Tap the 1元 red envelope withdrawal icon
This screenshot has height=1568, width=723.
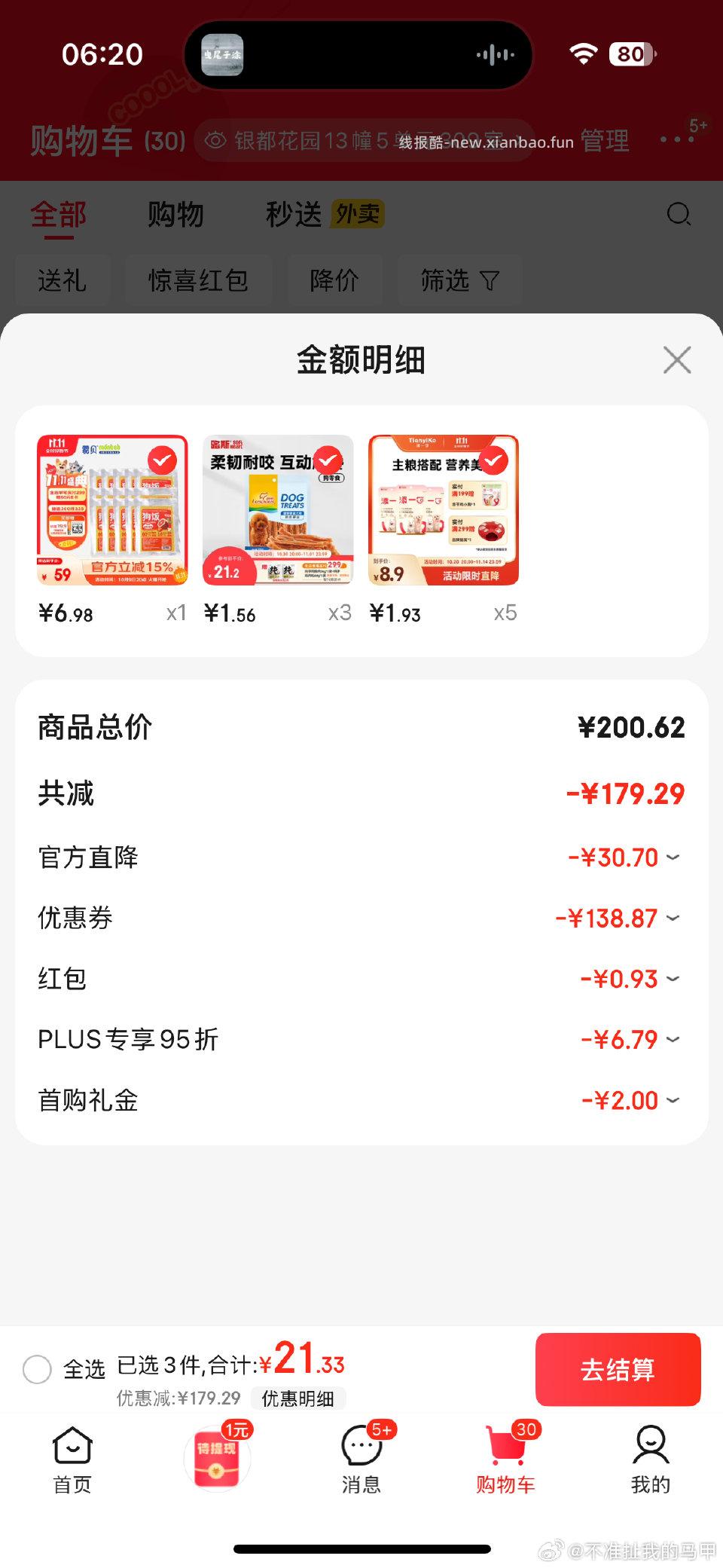(x=216, y=1458)
